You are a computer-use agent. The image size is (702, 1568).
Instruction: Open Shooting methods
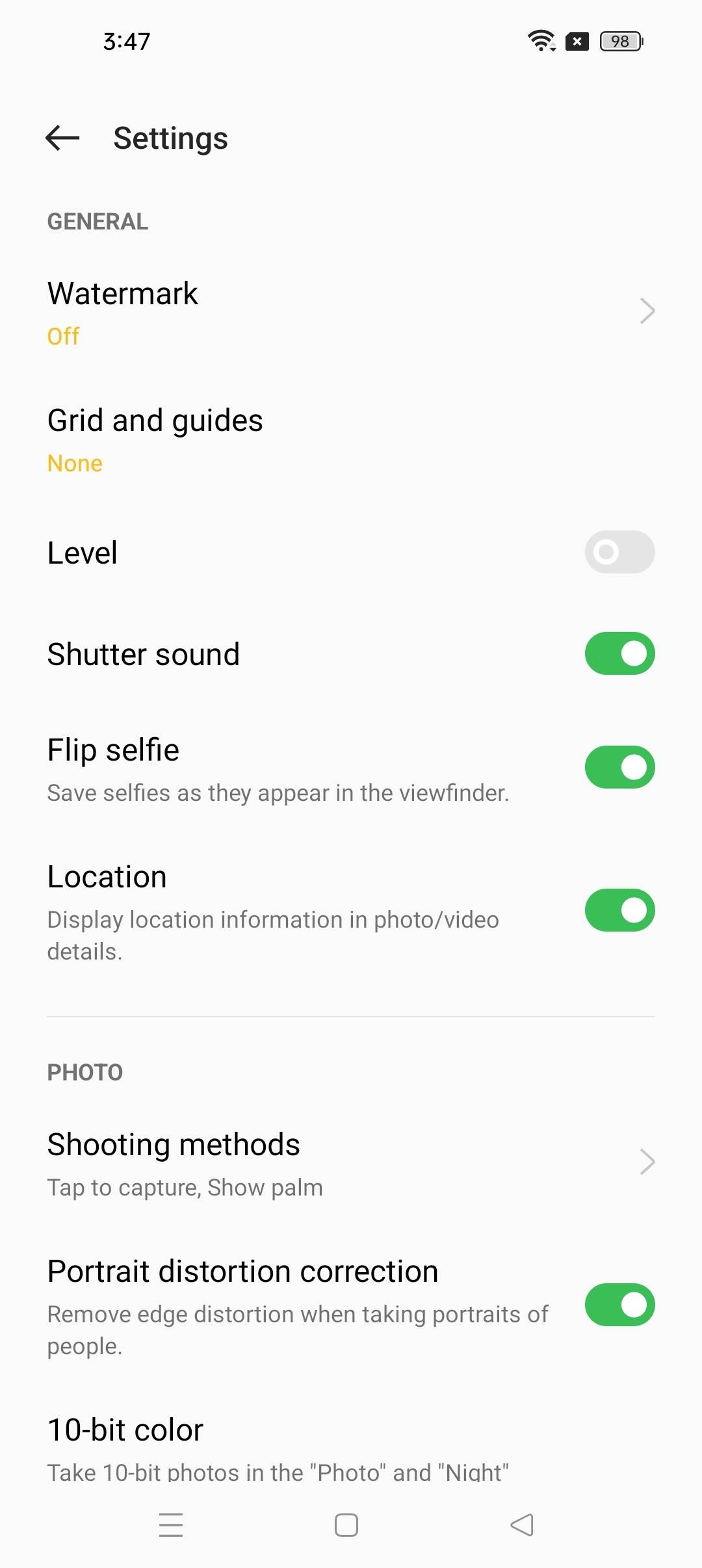click(351, 1162)
